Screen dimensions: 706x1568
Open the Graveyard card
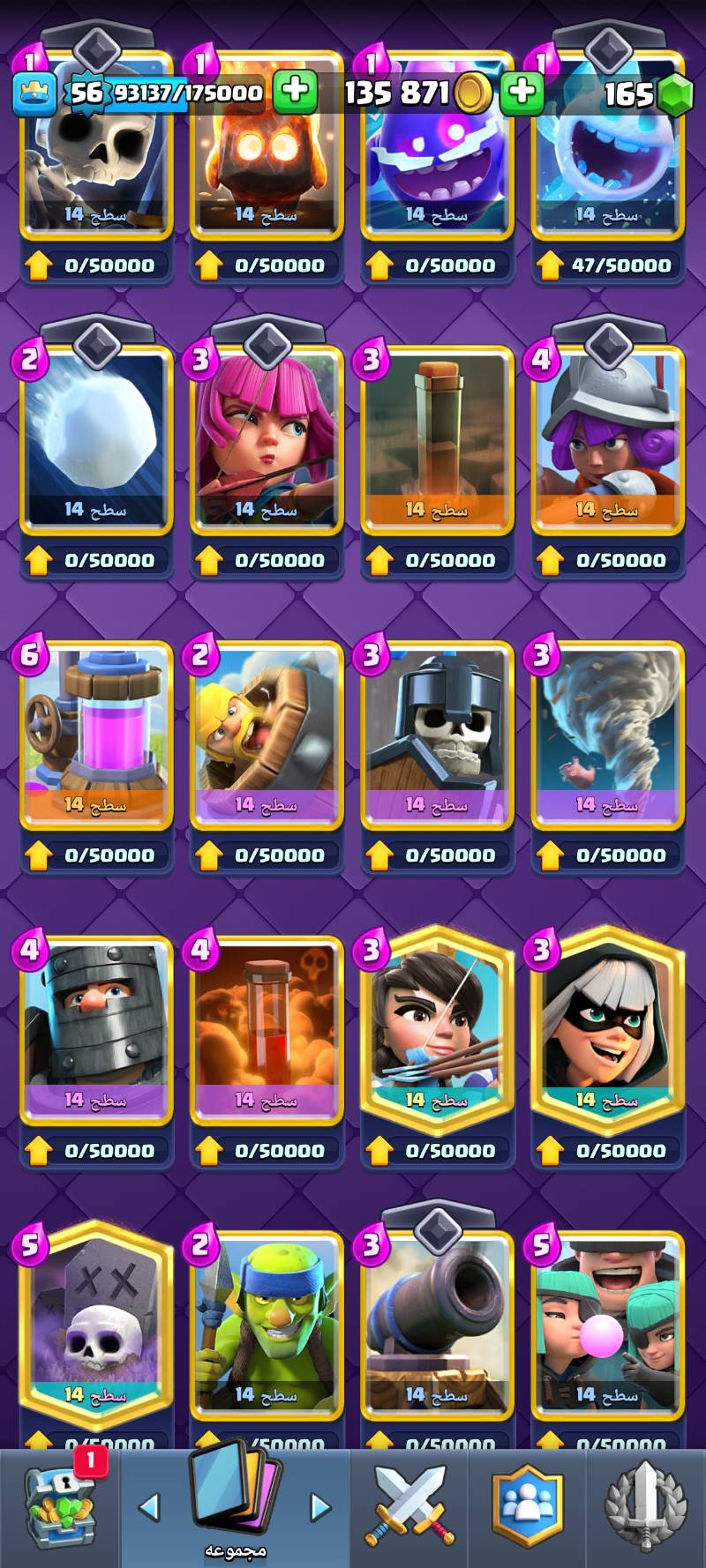[x=96, y=1323]
